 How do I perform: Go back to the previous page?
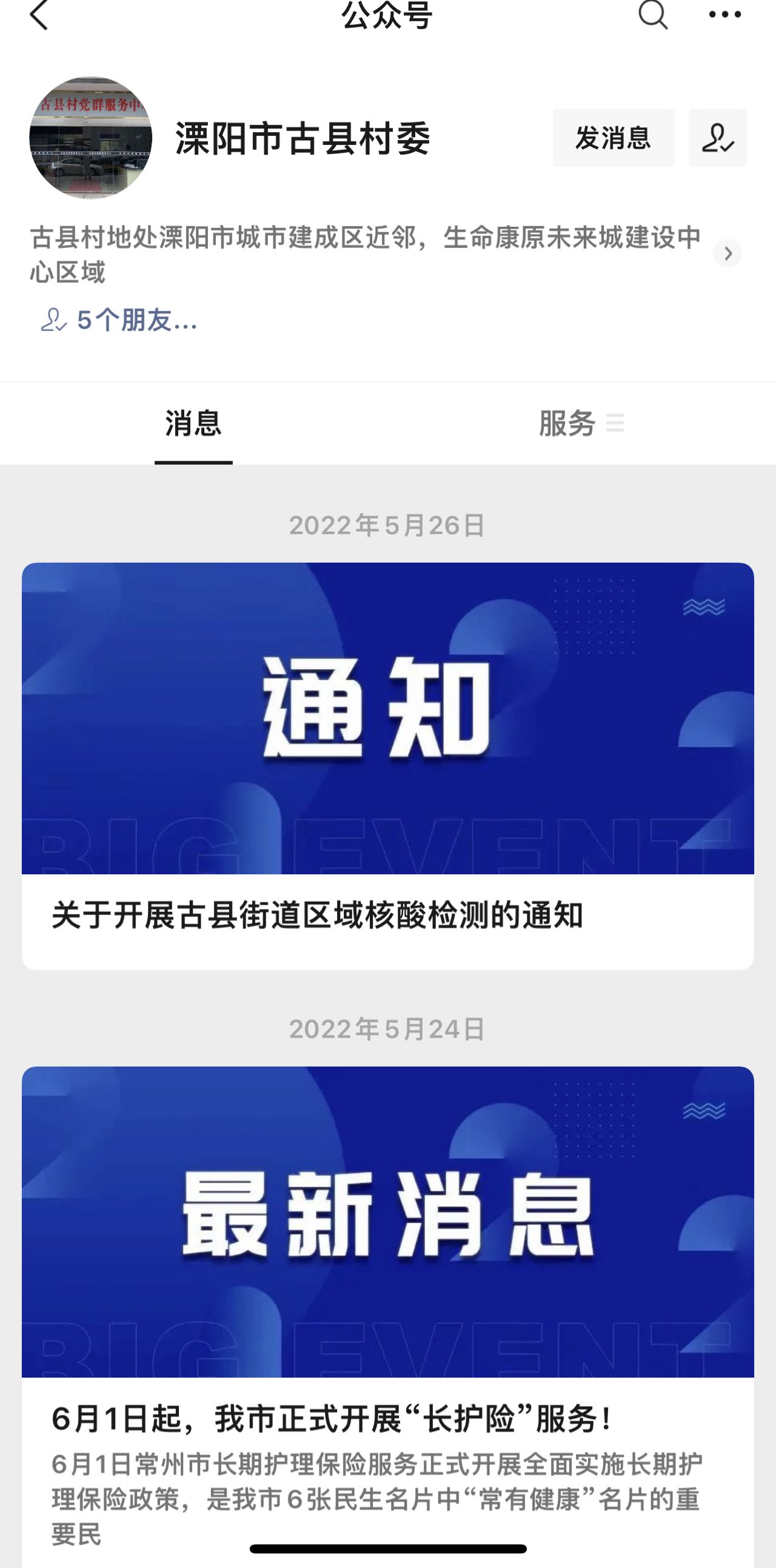(38, 15)
